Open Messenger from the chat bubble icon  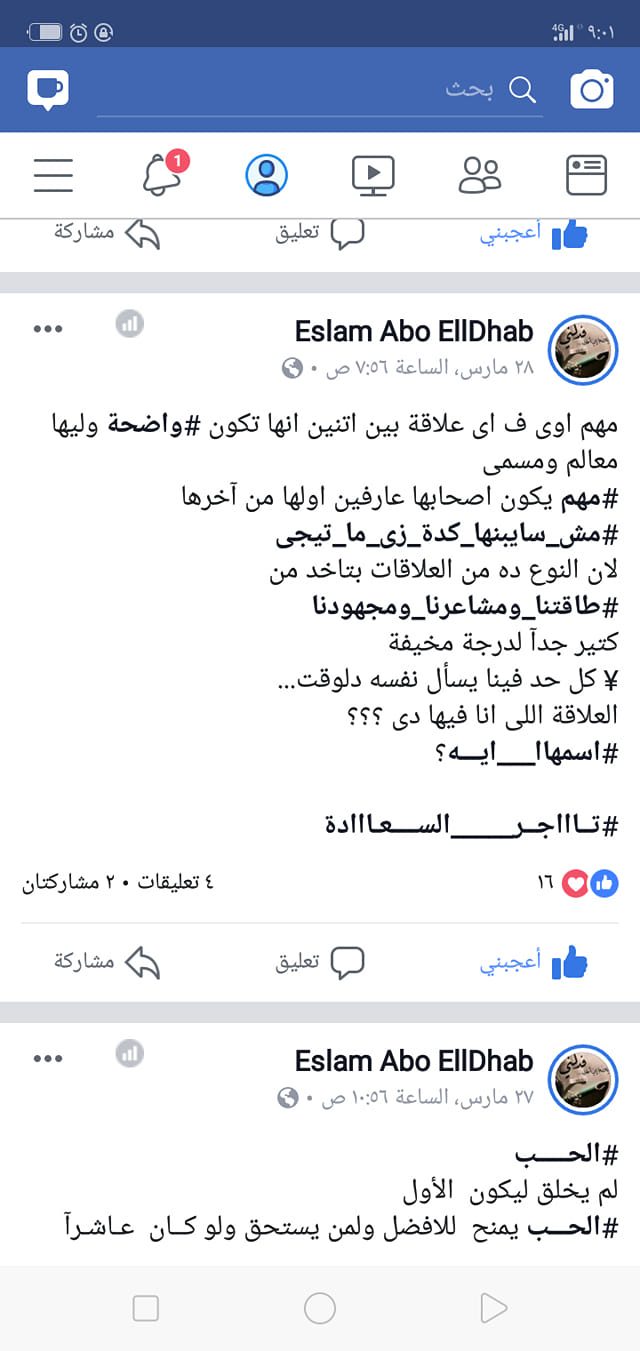coord(48,90)
